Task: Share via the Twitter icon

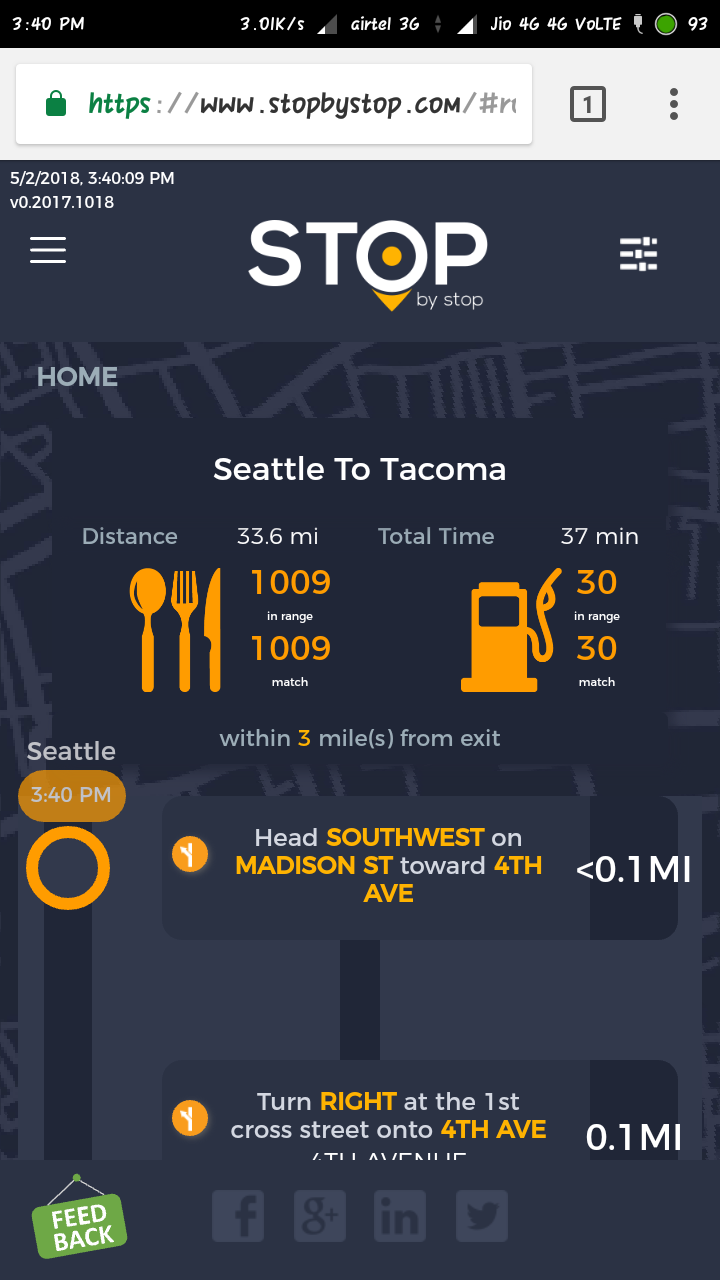Action: (482, 1216)
